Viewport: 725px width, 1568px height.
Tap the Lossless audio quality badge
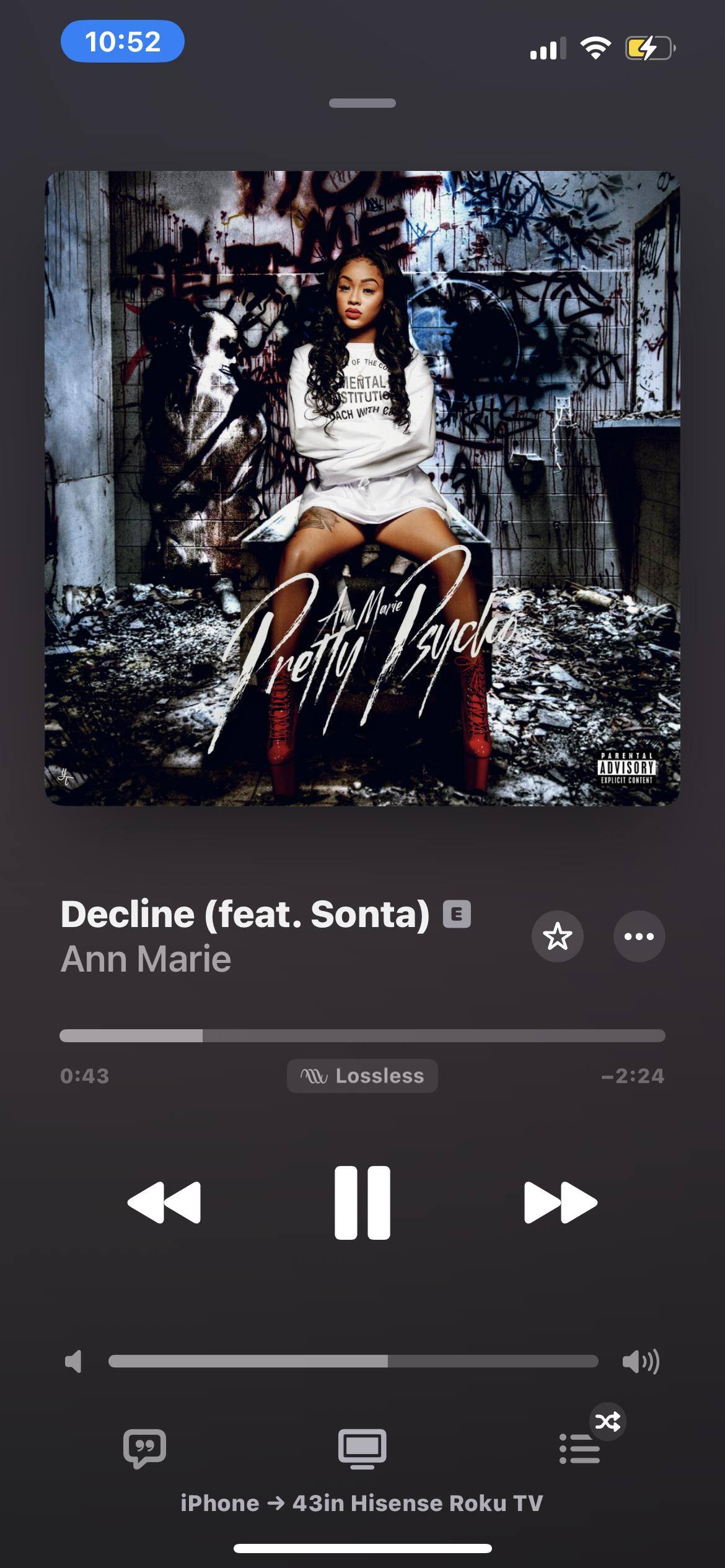click(x=362, y=1076)
